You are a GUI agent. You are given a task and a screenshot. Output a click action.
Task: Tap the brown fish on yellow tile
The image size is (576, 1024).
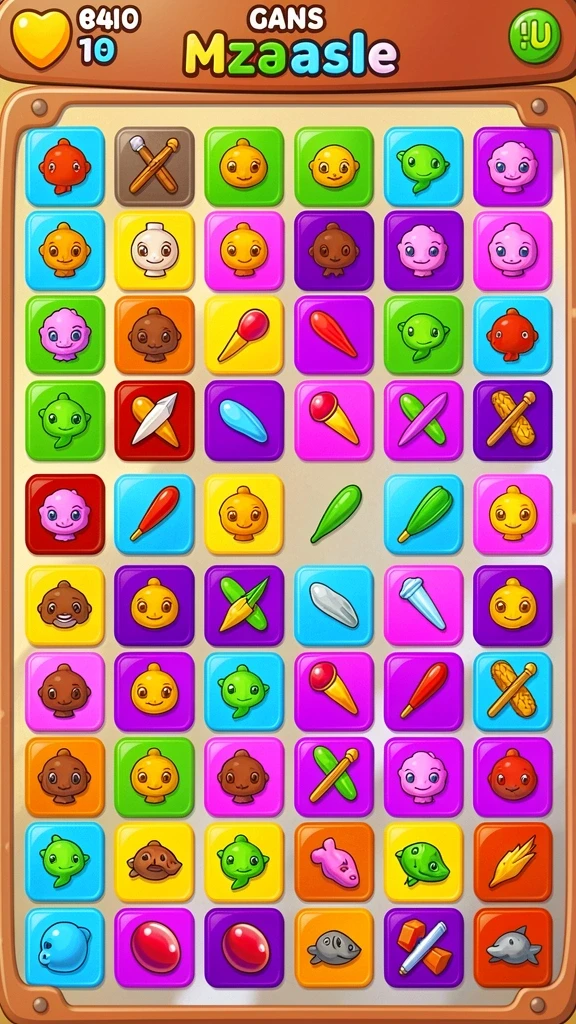[155, 862]
